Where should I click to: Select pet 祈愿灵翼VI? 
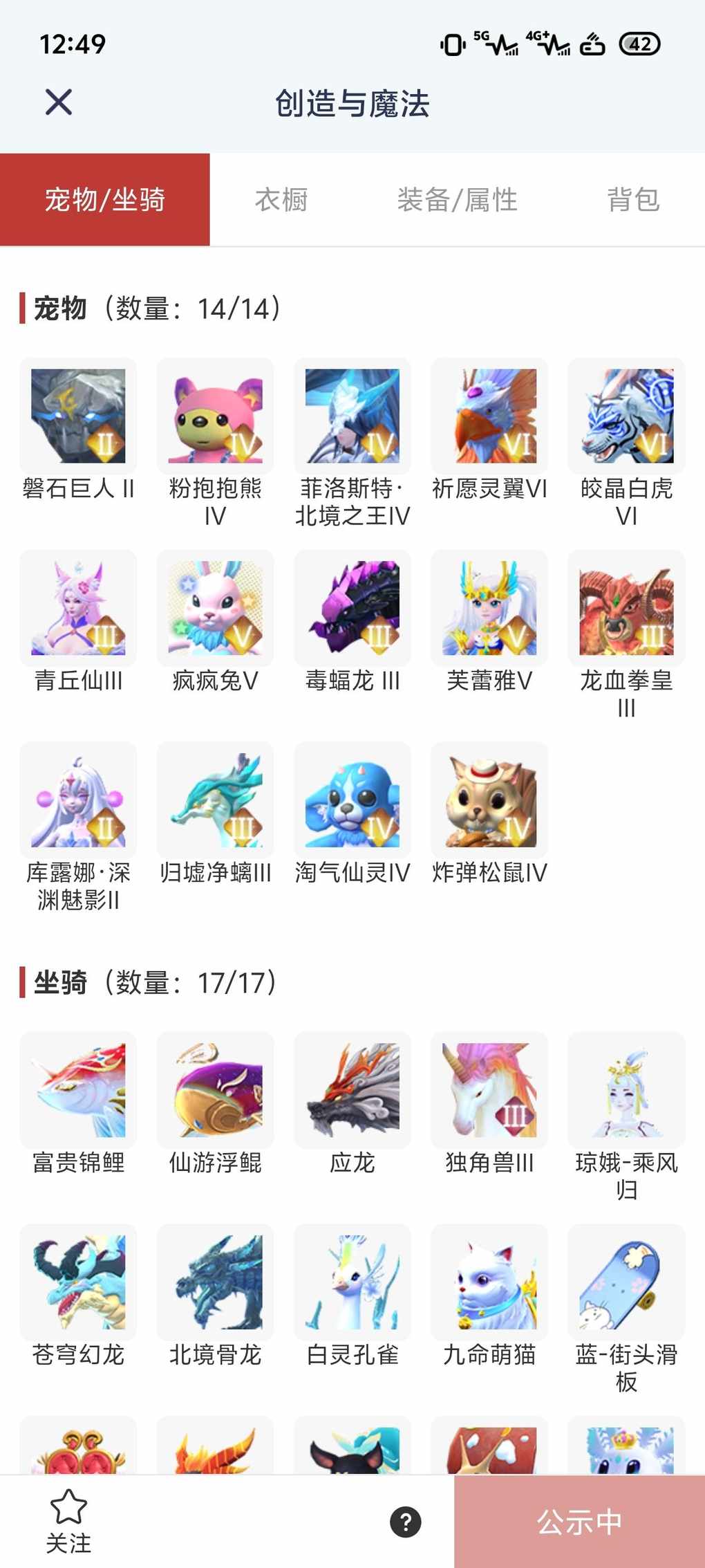489,416
